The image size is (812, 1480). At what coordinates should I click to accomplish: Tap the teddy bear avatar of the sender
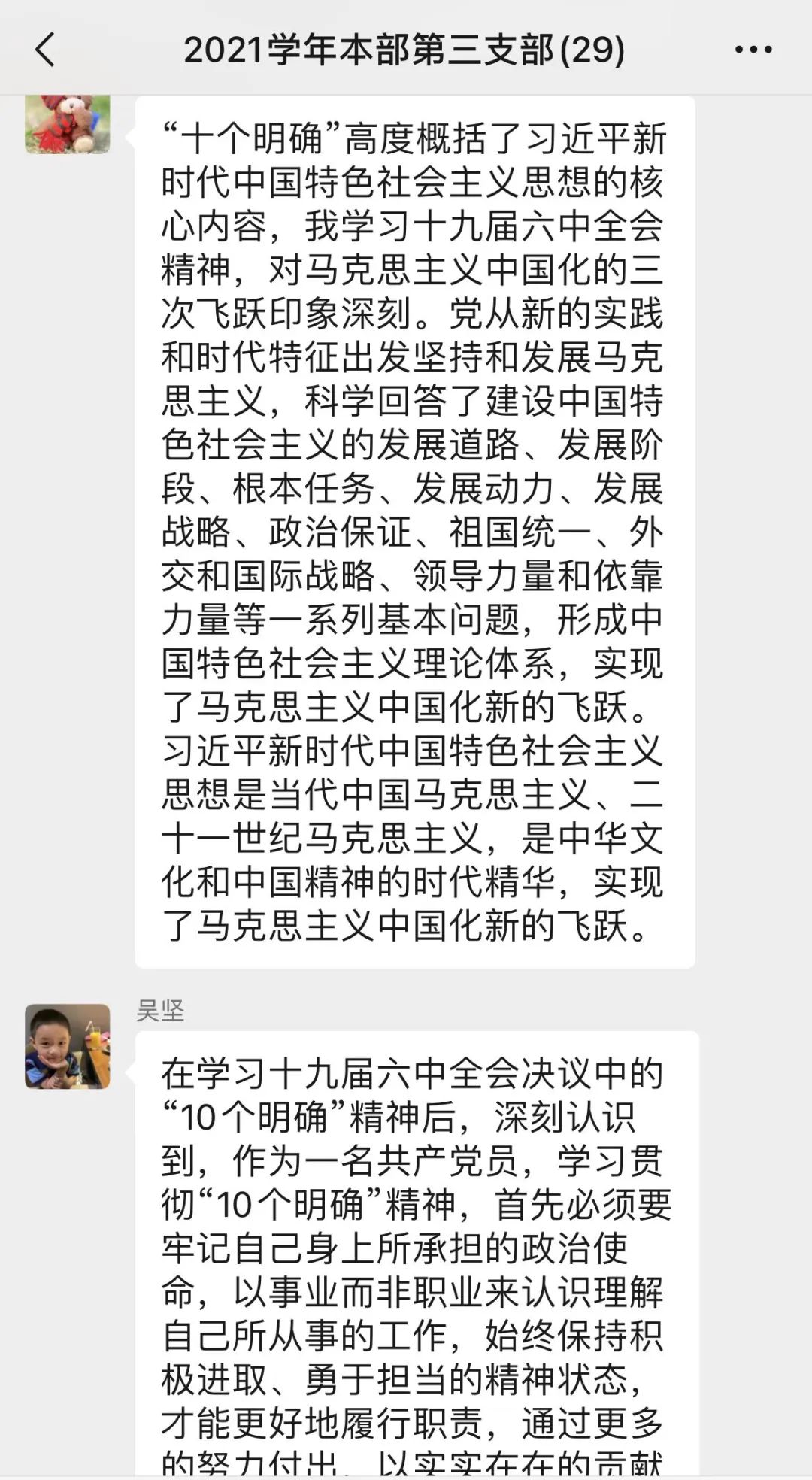tap(68, 124)
